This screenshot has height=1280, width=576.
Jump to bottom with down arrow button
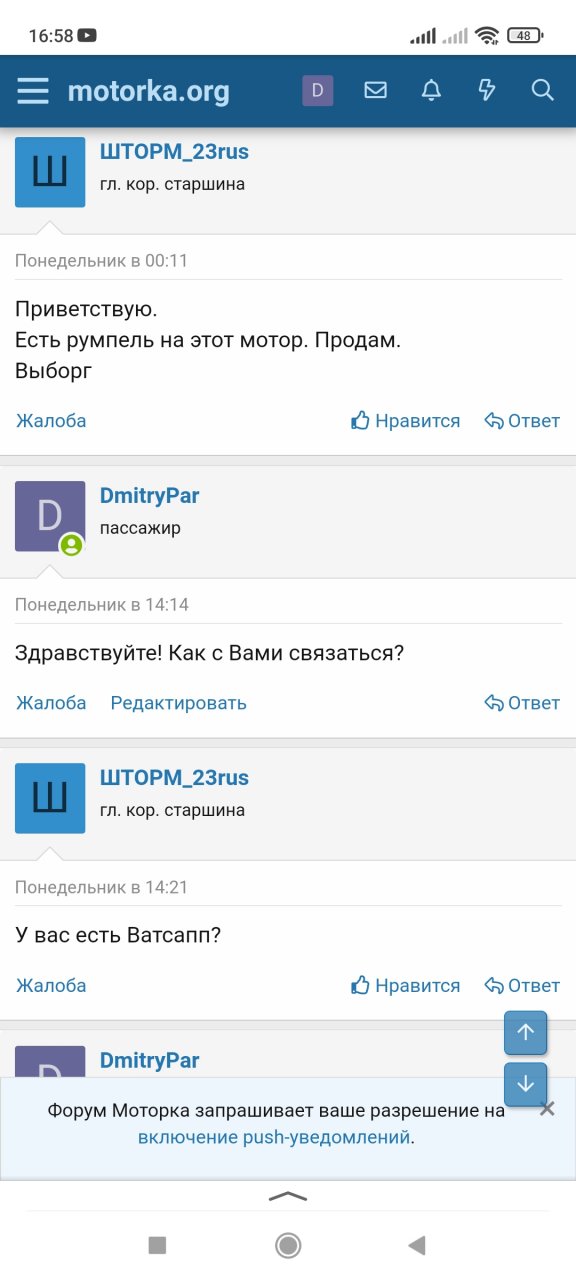(526, 1084)
